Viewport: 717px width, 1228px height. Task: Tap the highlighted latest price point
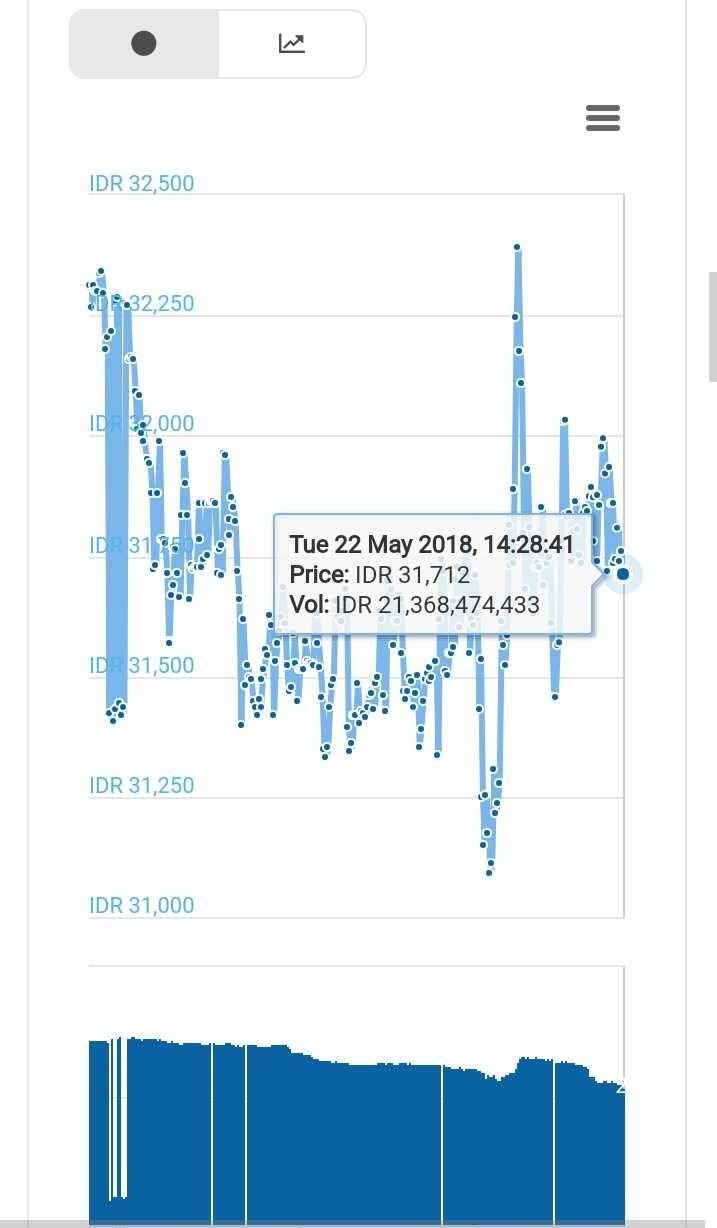coord(624,574)
